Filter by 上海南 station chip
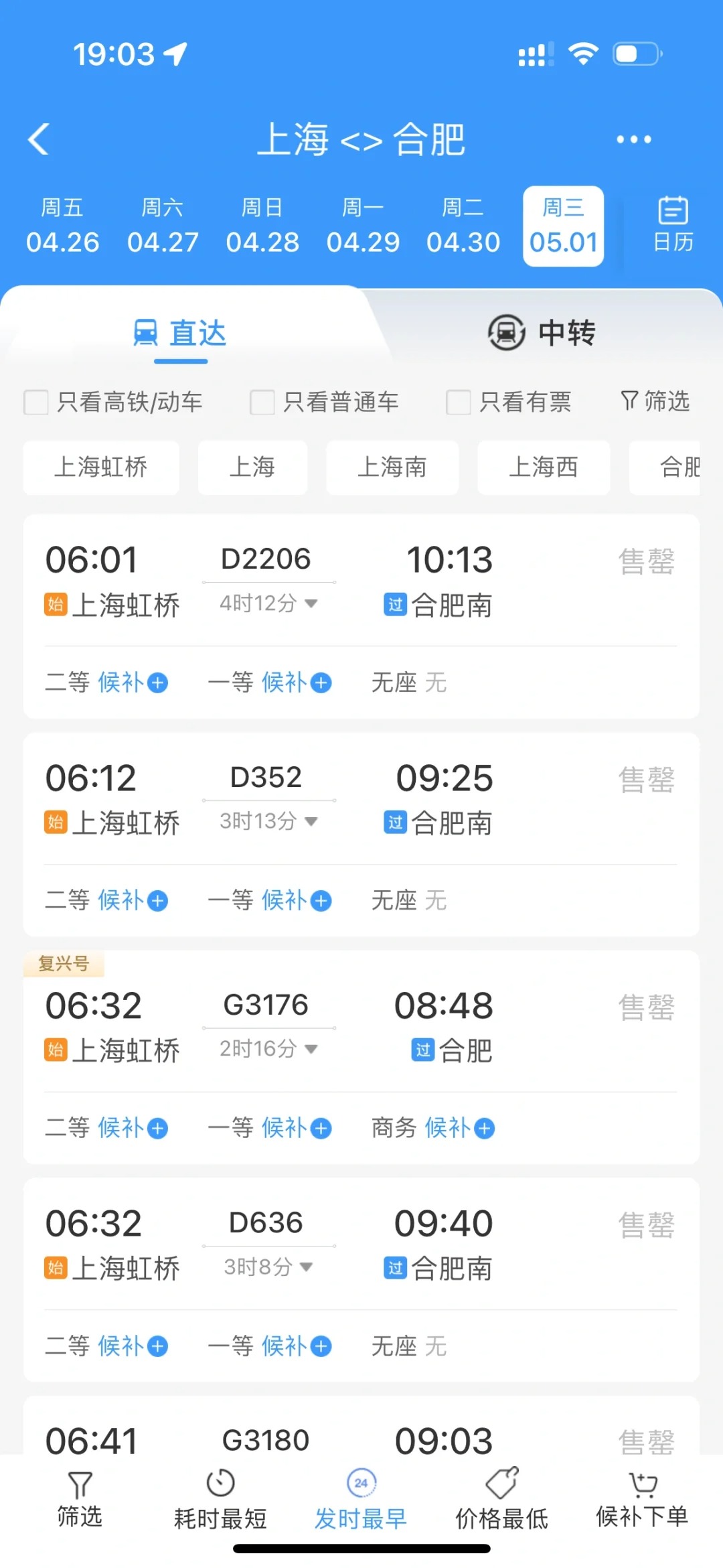 point(392,468)
